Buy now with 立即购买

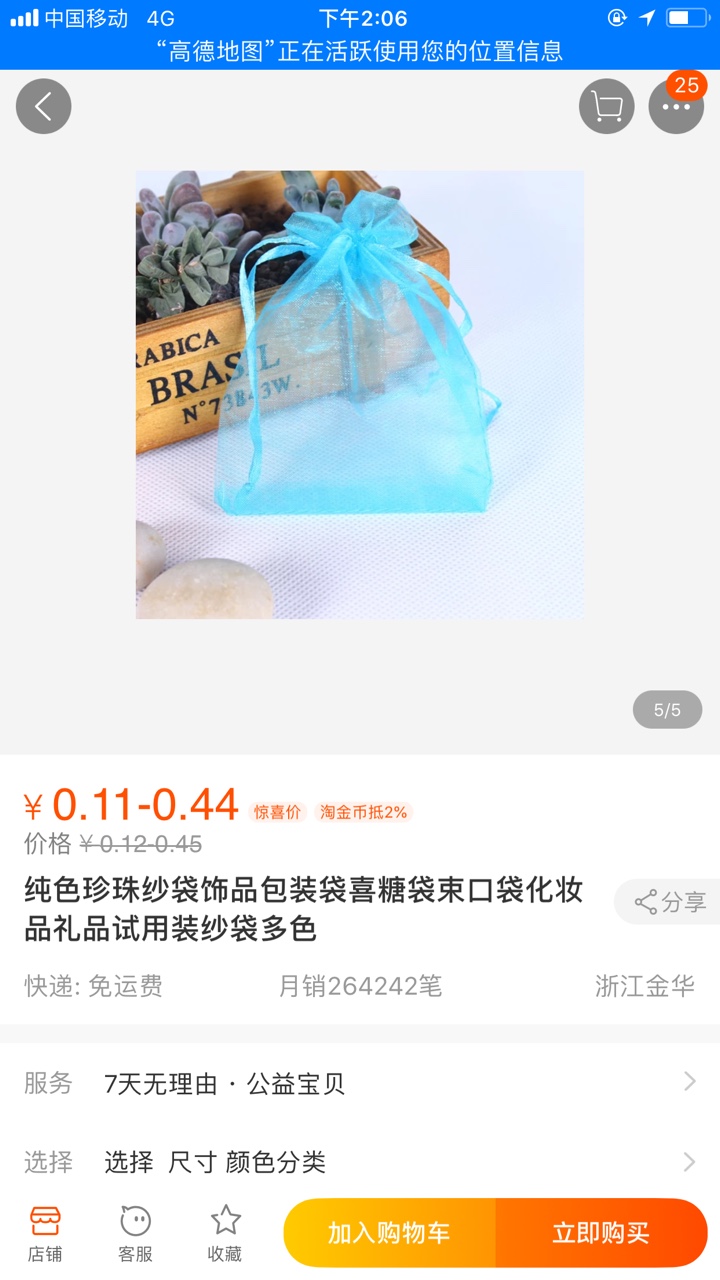click(x=602, y=1233)
